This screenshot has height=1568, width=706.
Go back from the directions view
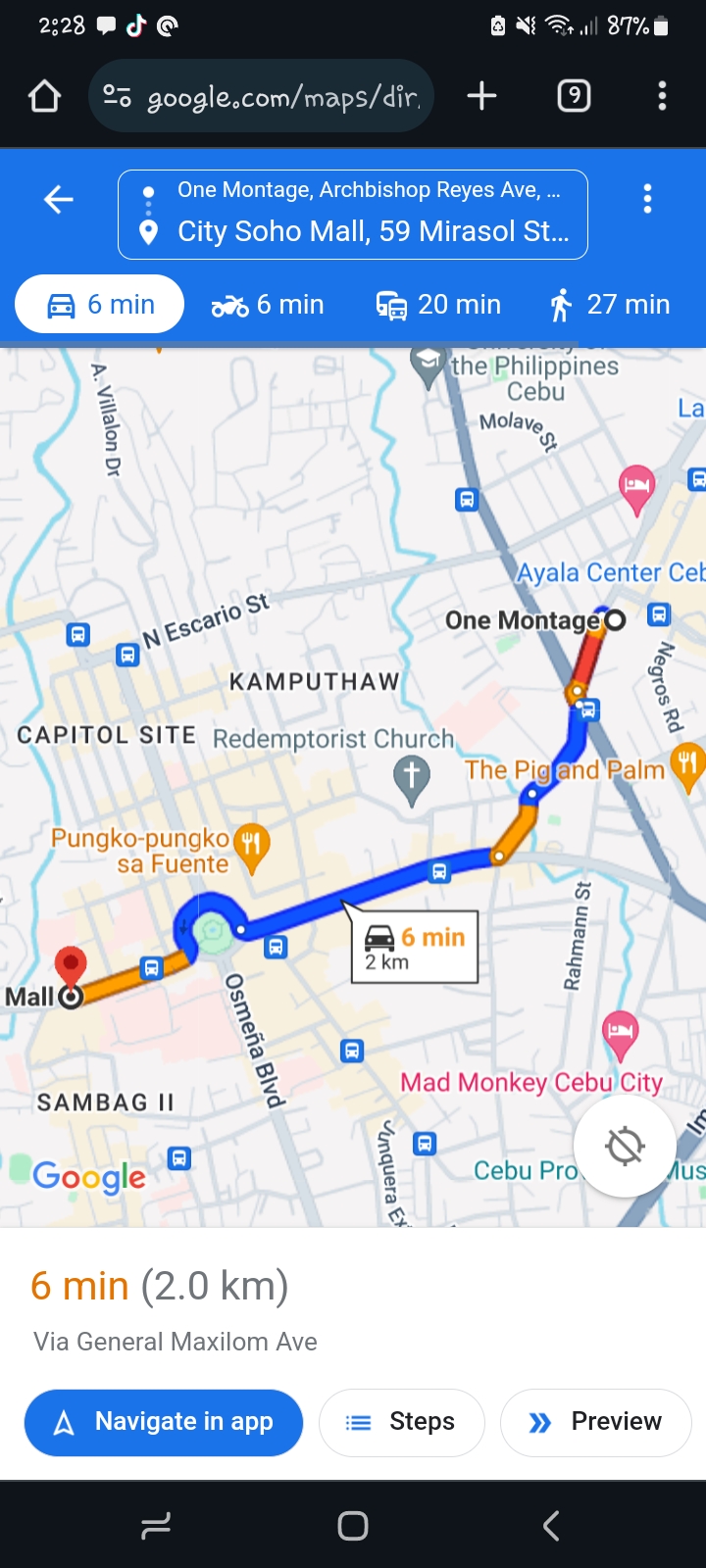[x=59, y=200]
